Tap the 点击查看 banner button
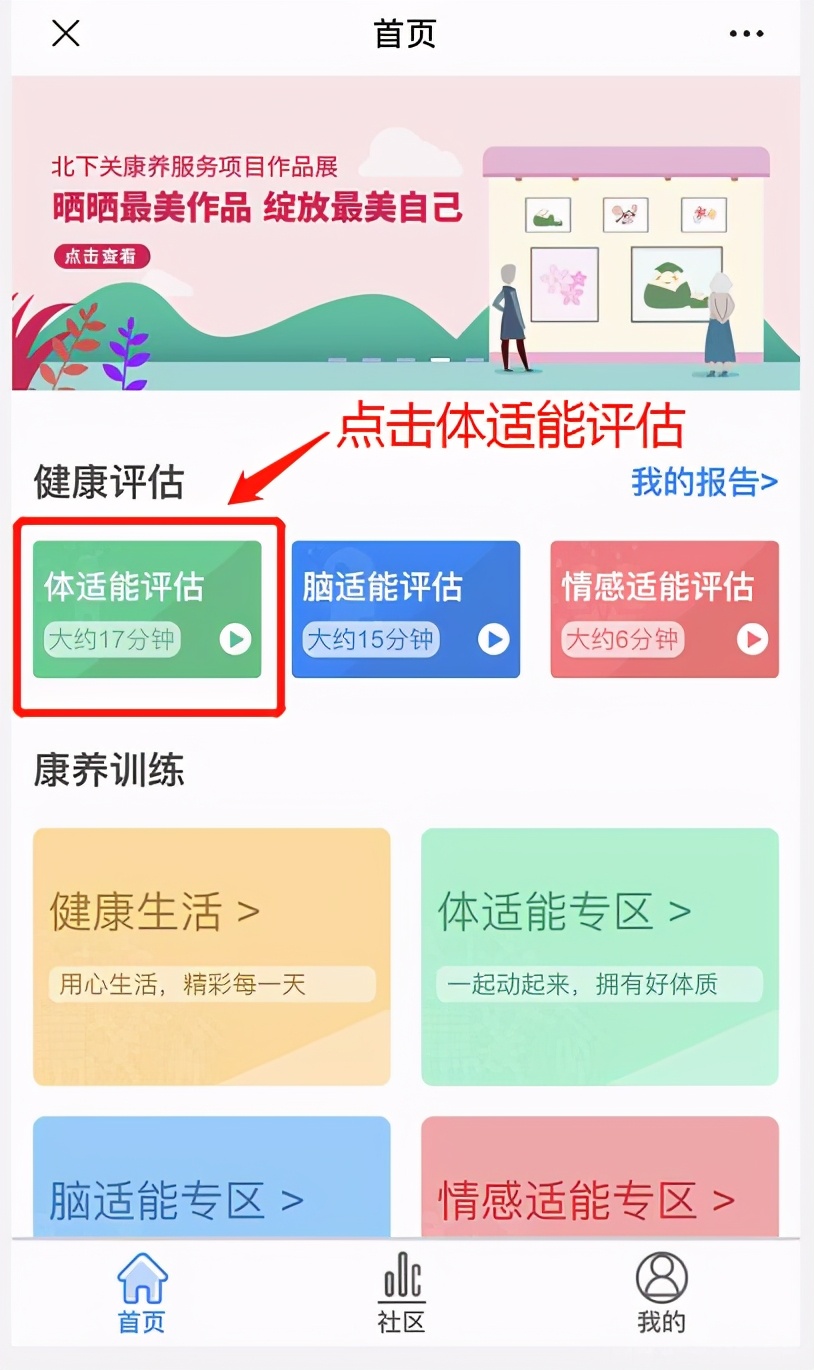This screenshot has height=1370, width=814. tap(101, 256)
